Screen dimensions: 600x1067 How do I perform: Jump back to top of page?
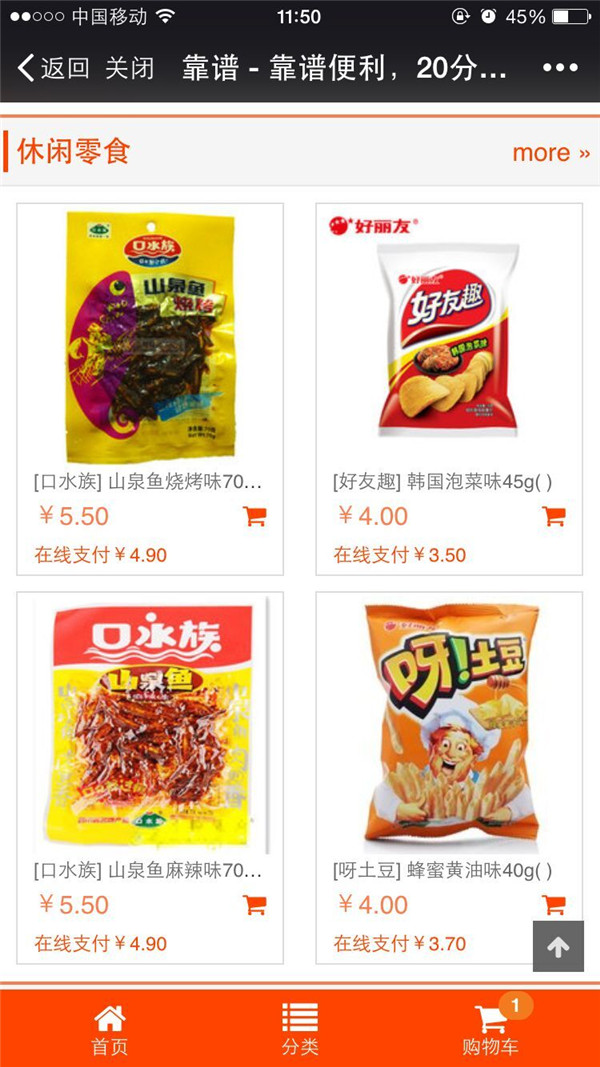pyautogui.click(x=558, y=947)
